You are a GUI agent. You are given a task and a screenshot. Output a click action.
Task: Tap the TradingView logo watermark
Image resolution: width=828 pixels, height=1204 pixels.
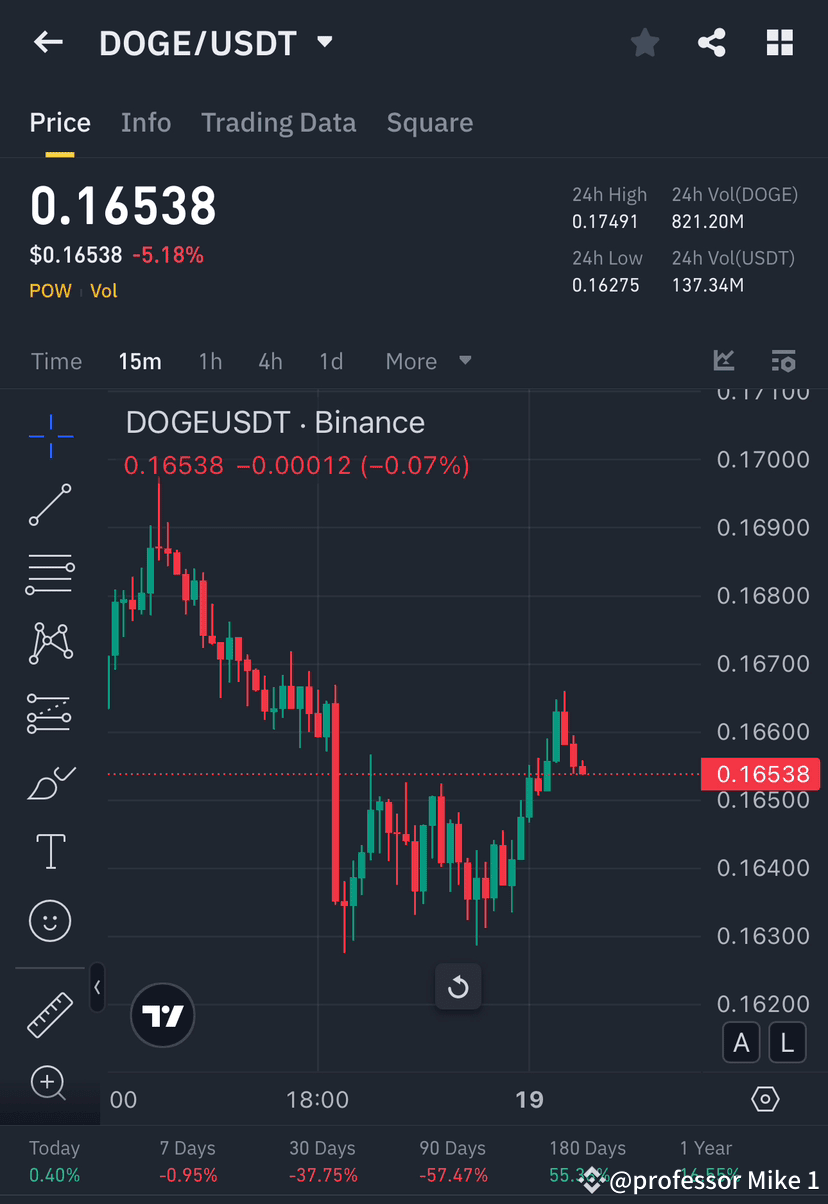[x=162, y=1015]
